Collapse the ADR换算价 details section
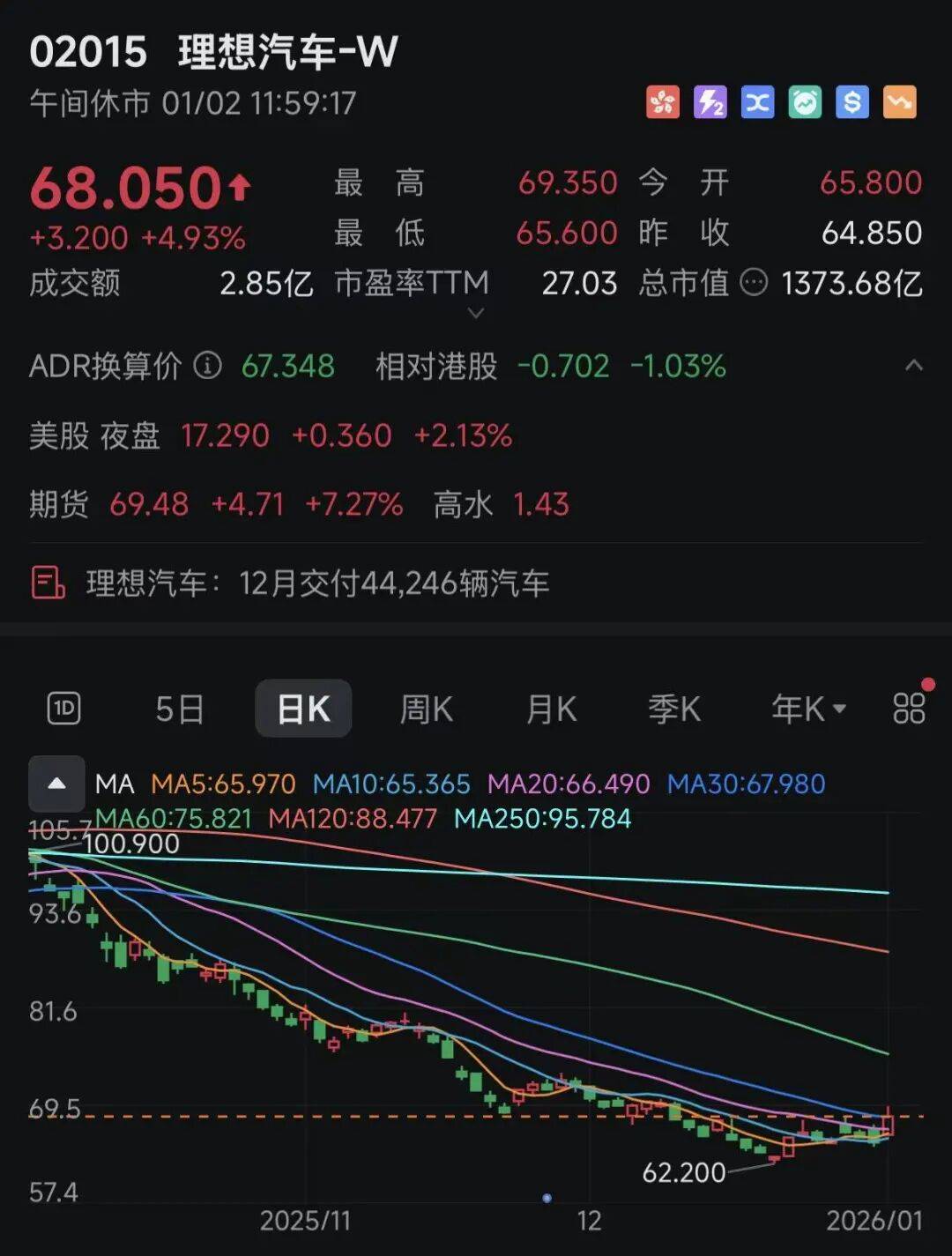This screenshot has height=1256, width=952. (x=914, y=365)
